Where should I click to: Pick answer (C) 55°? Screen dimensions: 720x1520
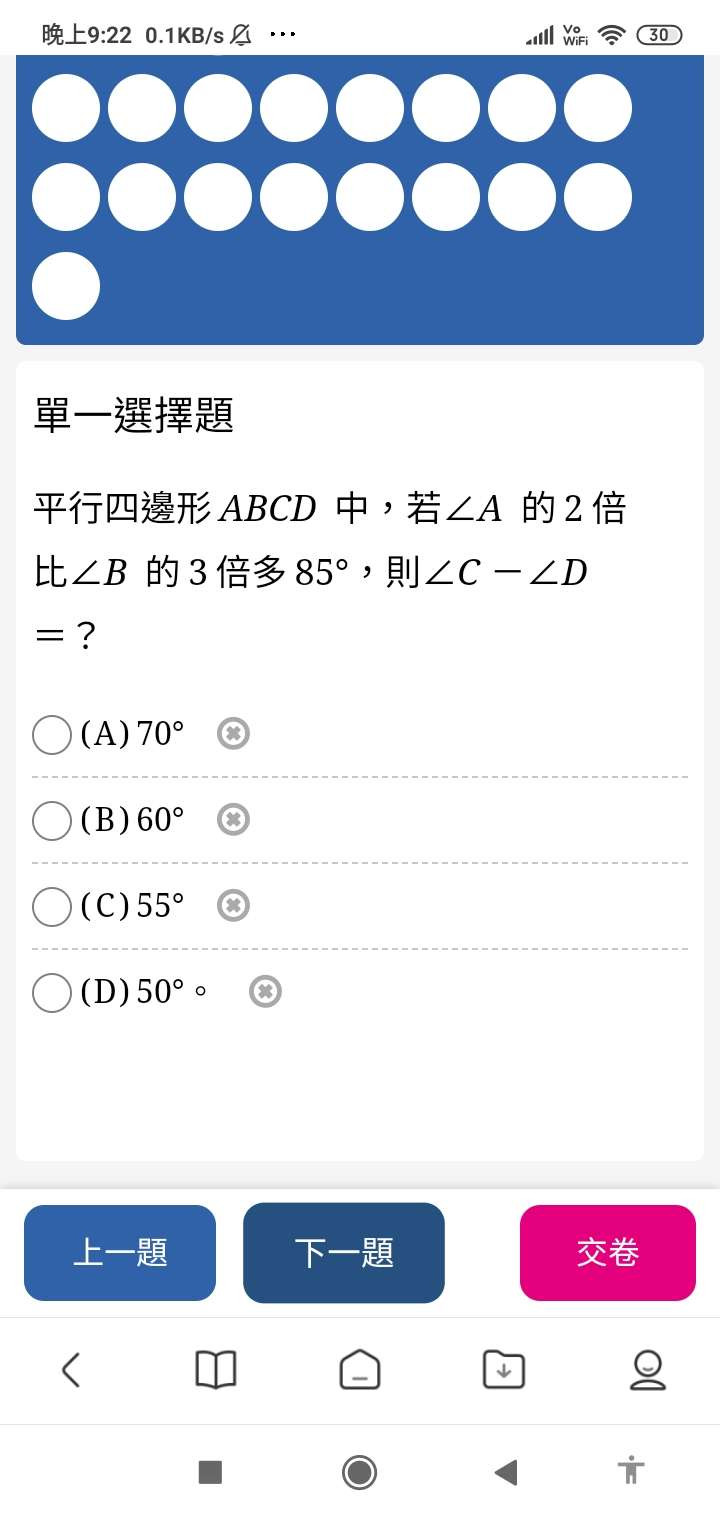52,906
